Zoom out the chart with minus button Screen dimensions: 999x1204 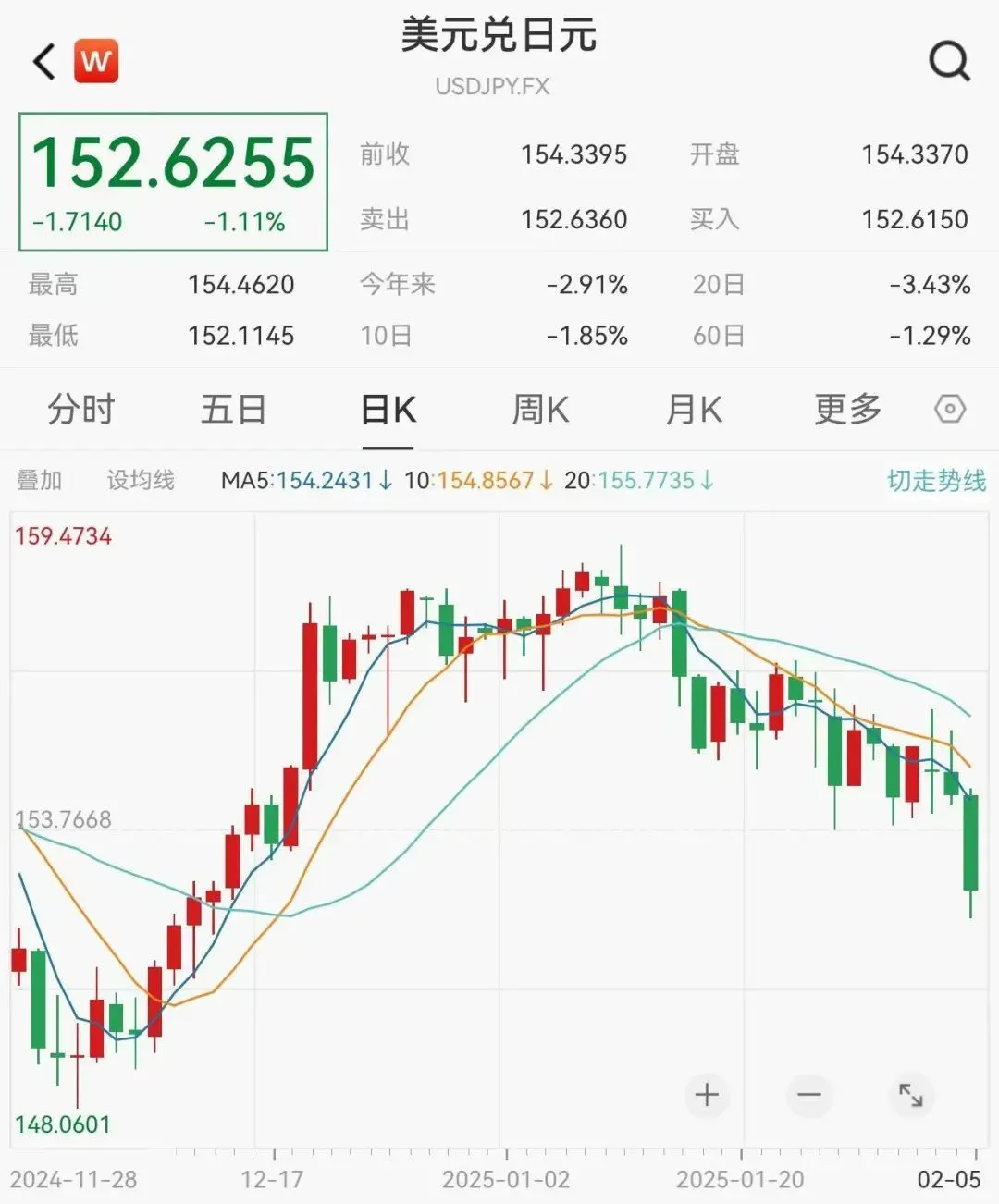809,1095
